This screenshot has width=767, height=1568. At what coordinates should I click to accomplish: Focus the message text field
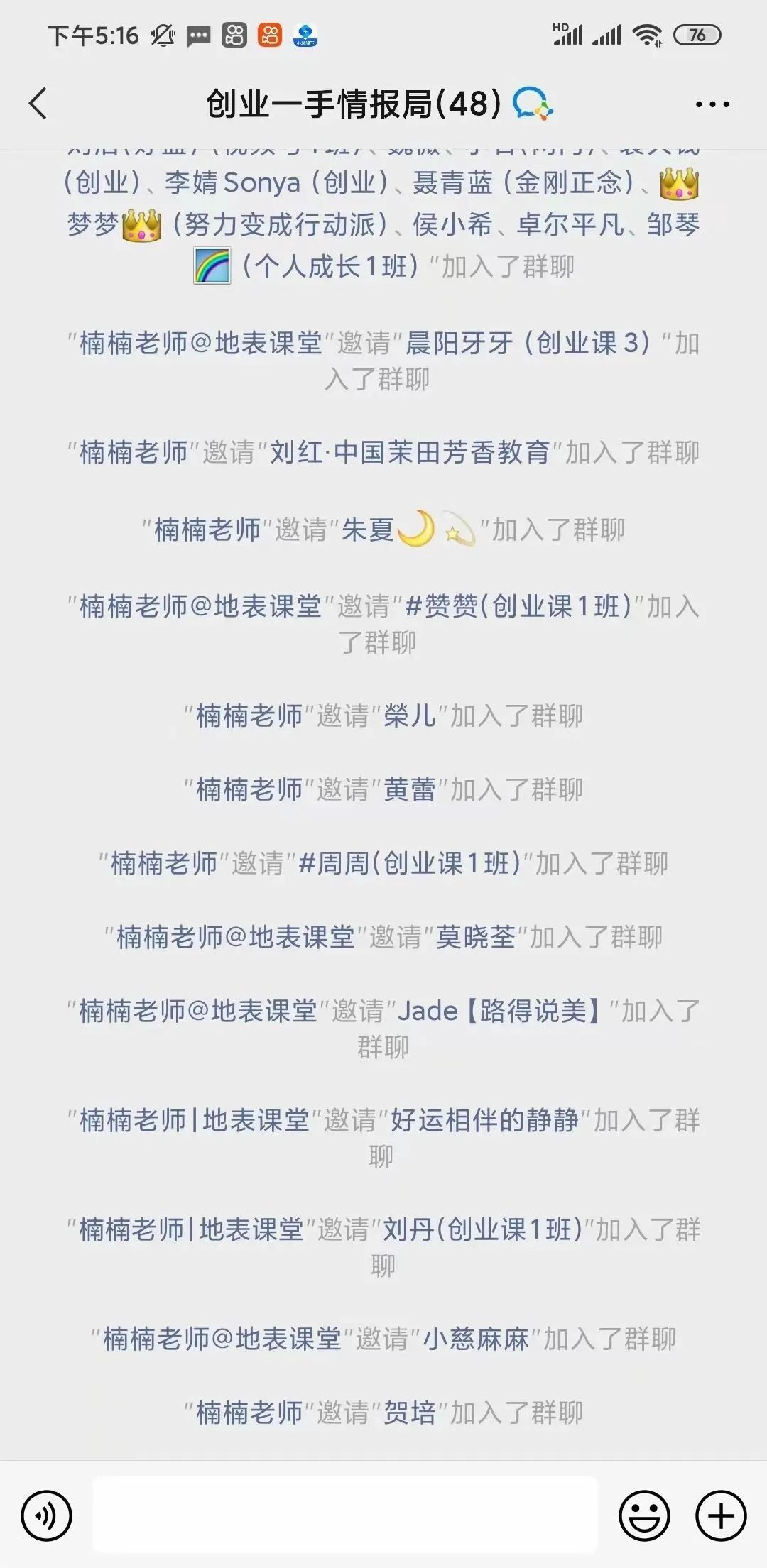(345, 1515)
